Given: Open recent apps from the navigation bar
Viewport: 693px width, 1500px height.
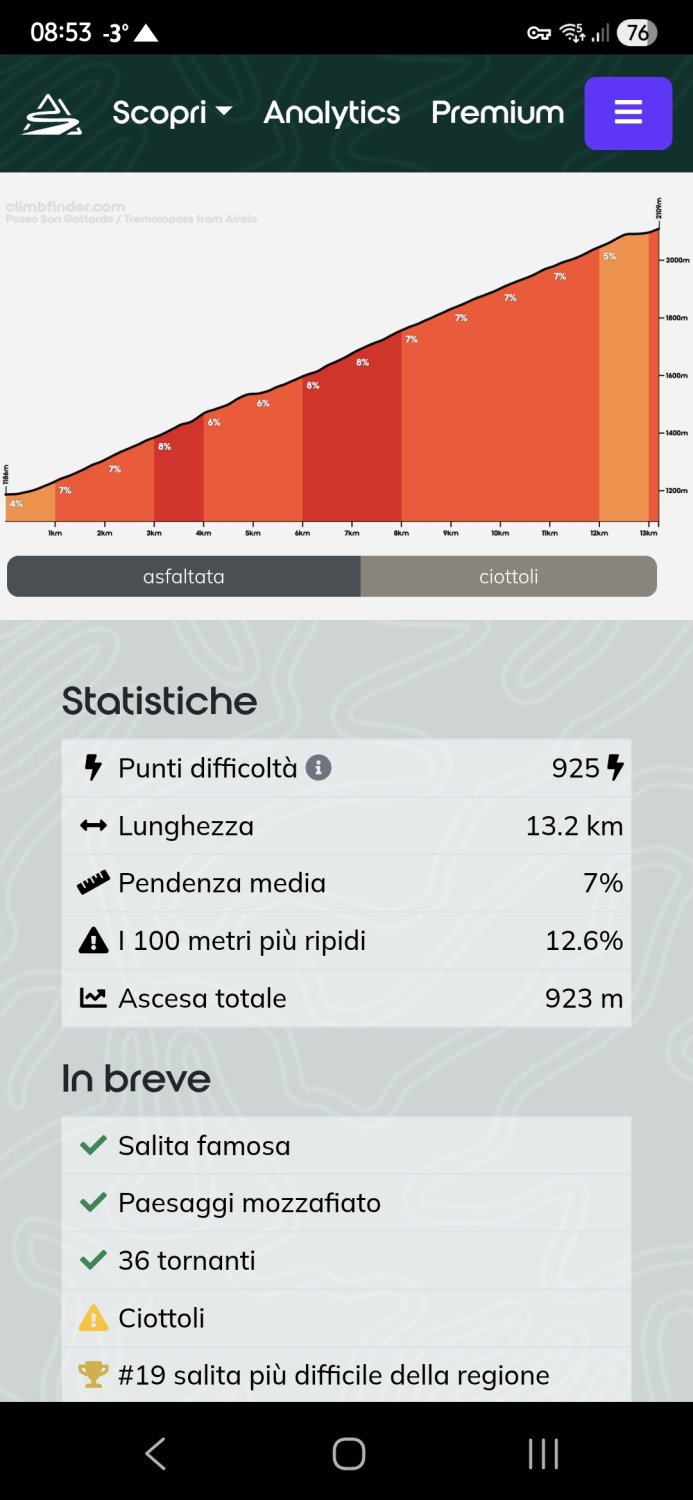Looking at the screenshot, I should (543, 1453).
